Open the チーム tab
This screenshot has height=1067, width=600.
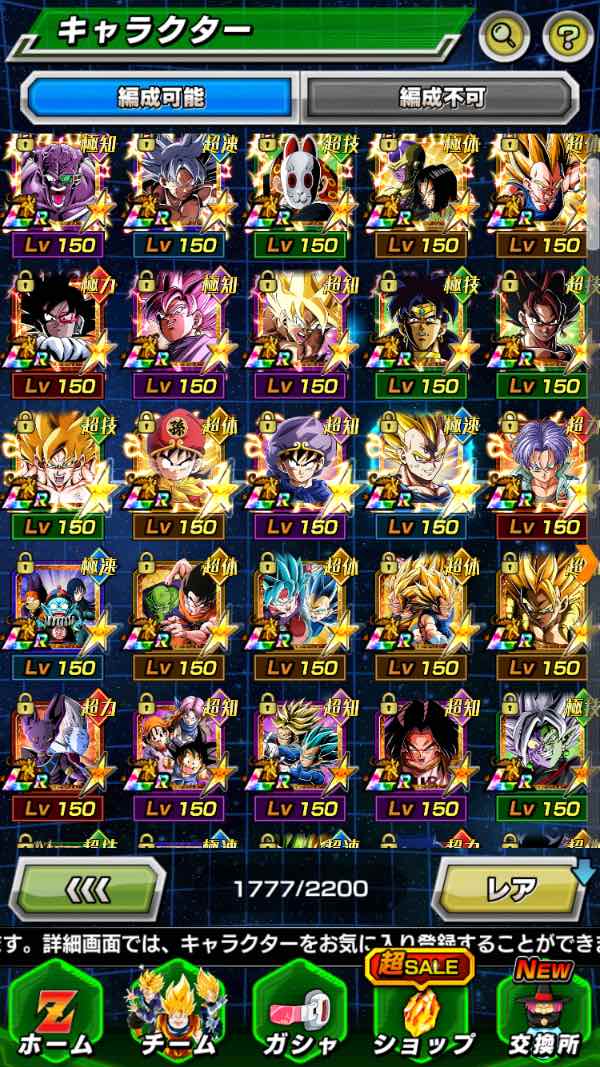click(176, 1010)
